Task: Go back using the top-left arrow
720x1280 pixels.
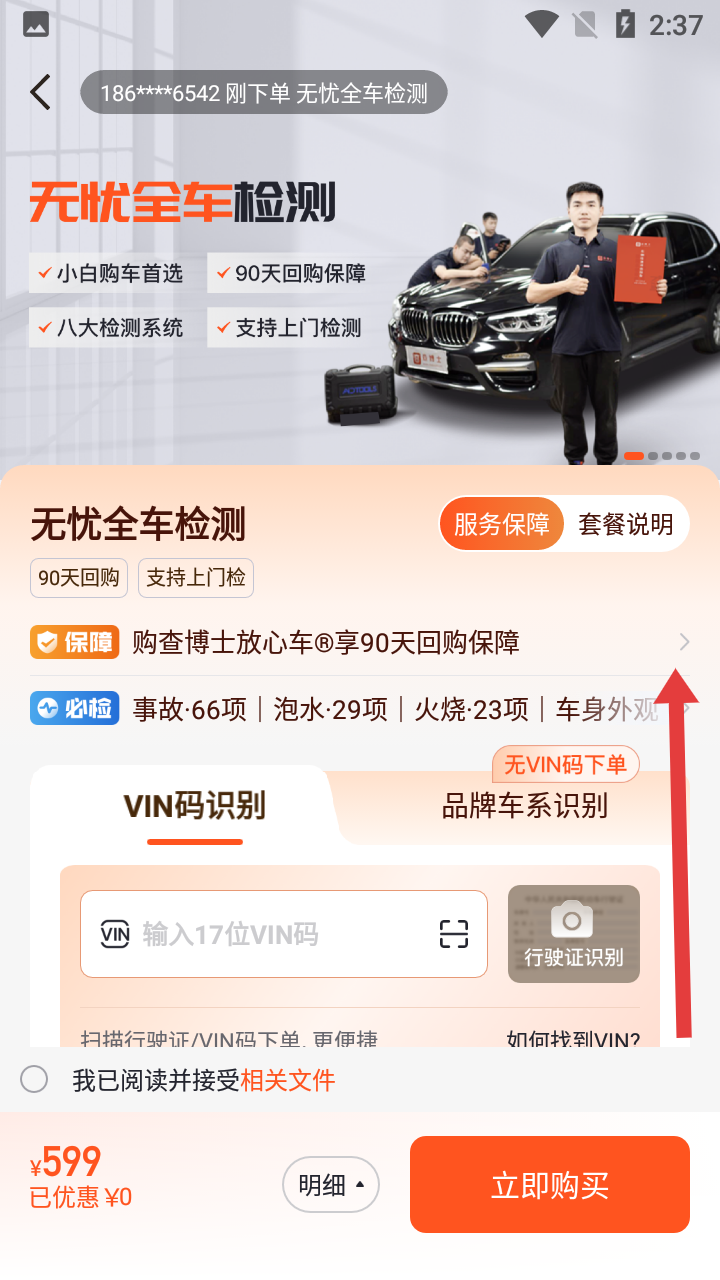Action: (40, 92)
